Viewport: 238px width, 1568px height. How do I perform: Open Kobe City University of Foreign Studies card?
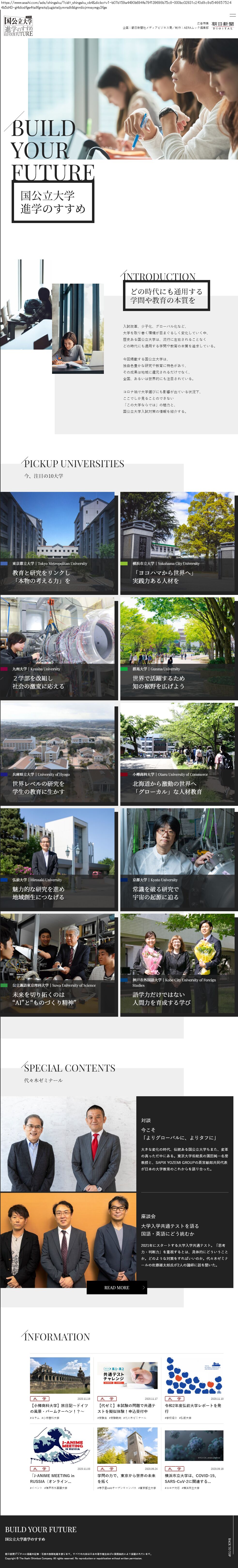pos(178,965)
